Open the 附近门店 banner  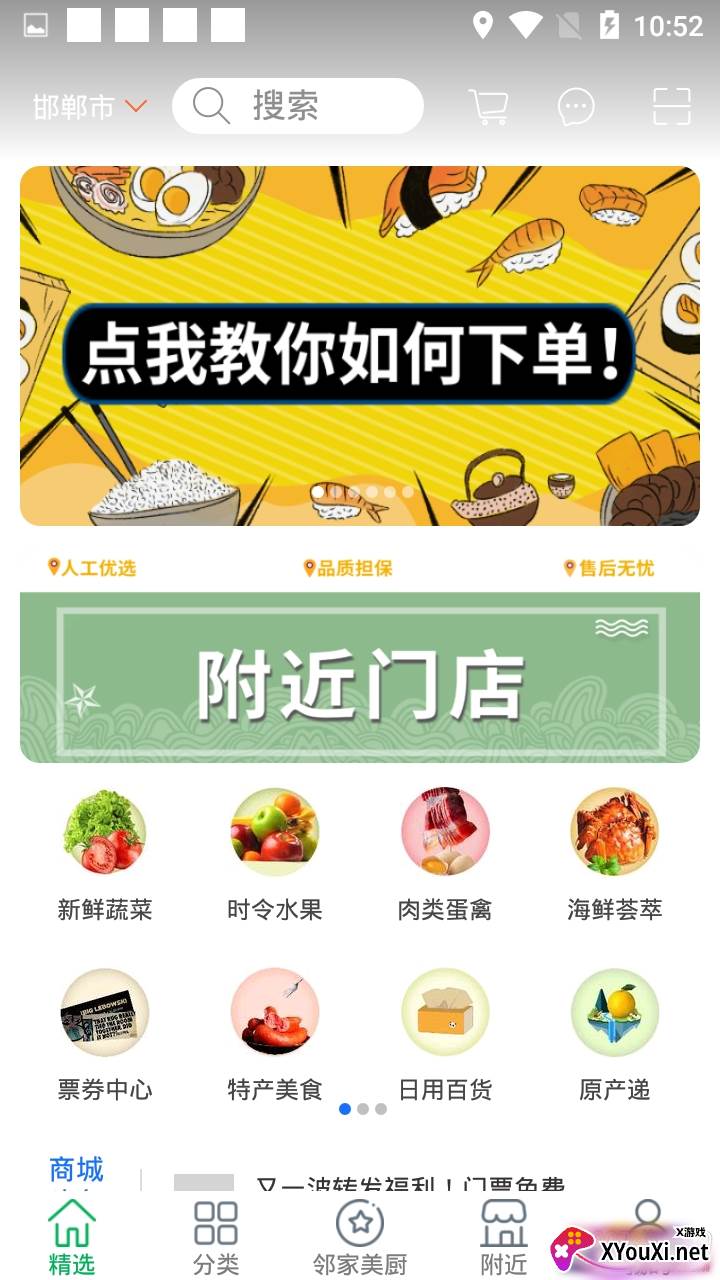(x=360, y=678)
